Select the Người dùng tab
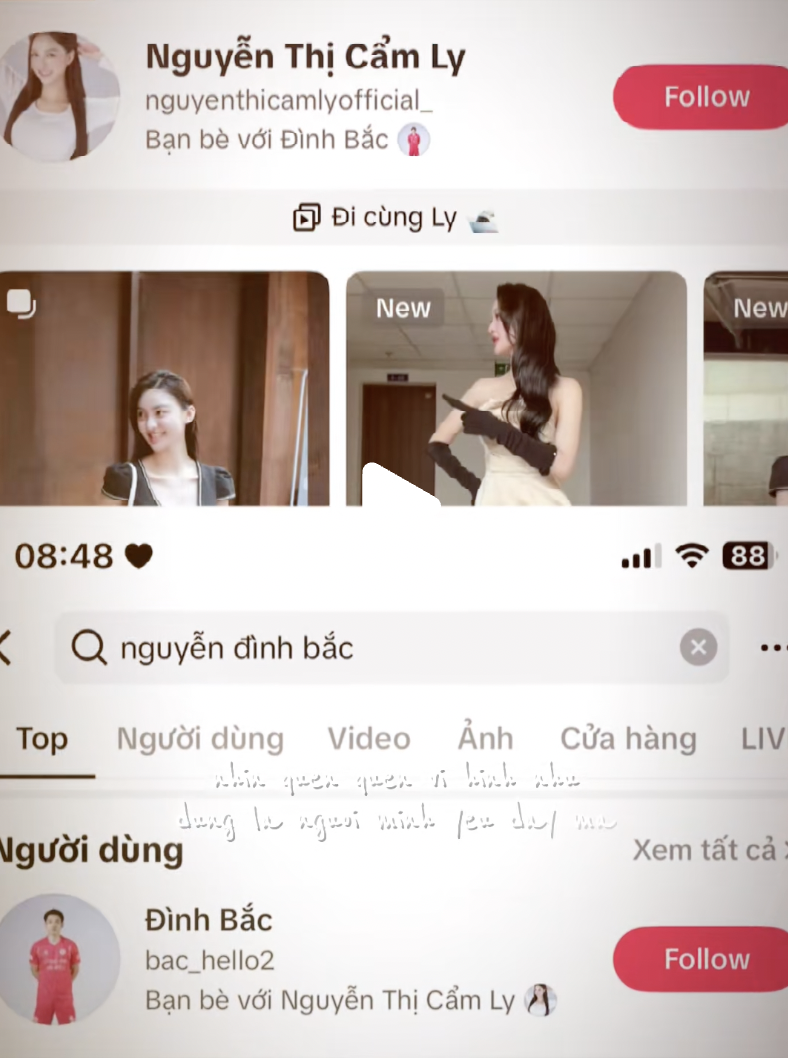The width and height of the screenshot is (788, 1058). click(199, 738)
